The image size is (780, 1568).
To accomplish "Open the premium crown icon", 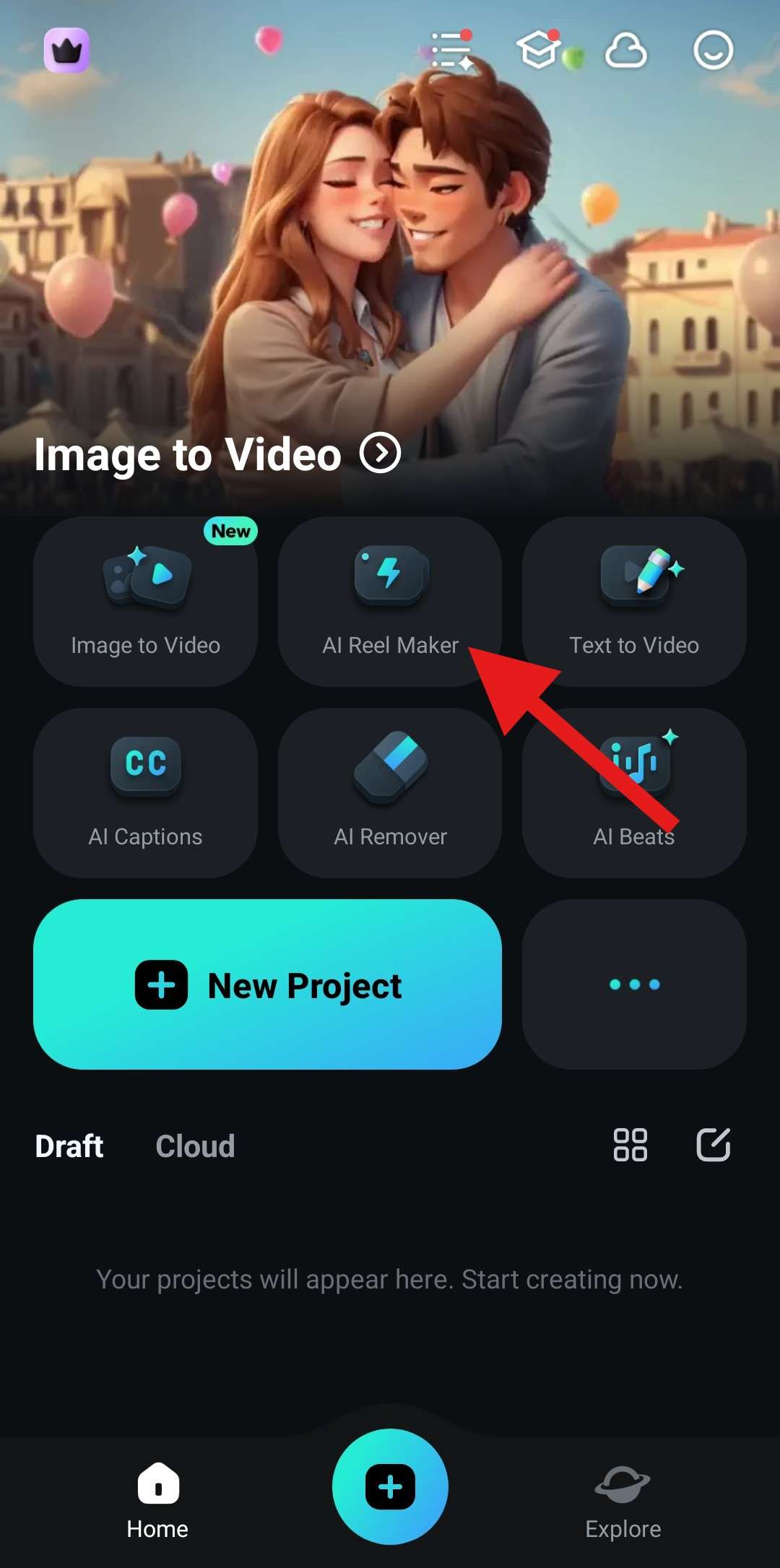I will (x=66, y=51).
